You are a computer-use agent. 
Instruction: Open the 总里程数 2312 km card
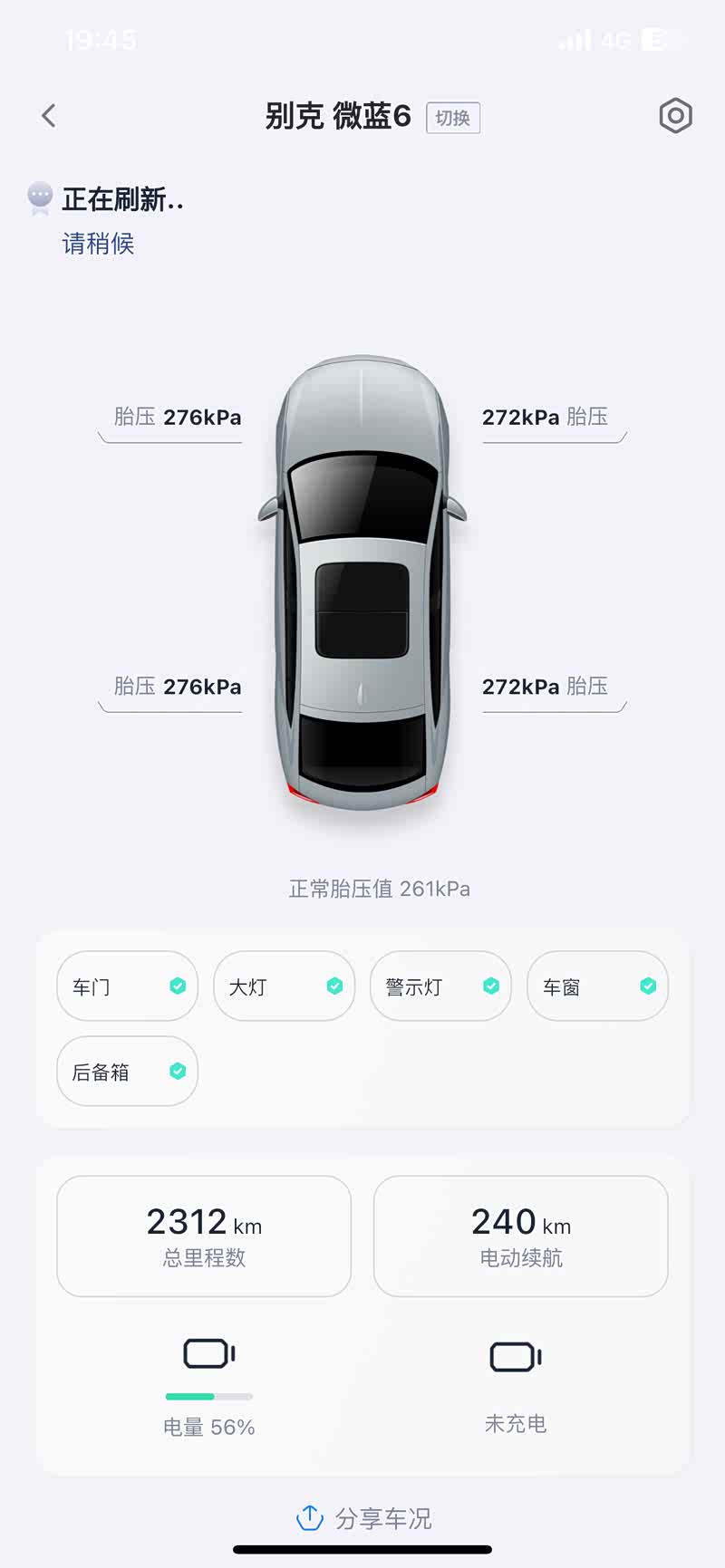click(x=204, y=1236)
